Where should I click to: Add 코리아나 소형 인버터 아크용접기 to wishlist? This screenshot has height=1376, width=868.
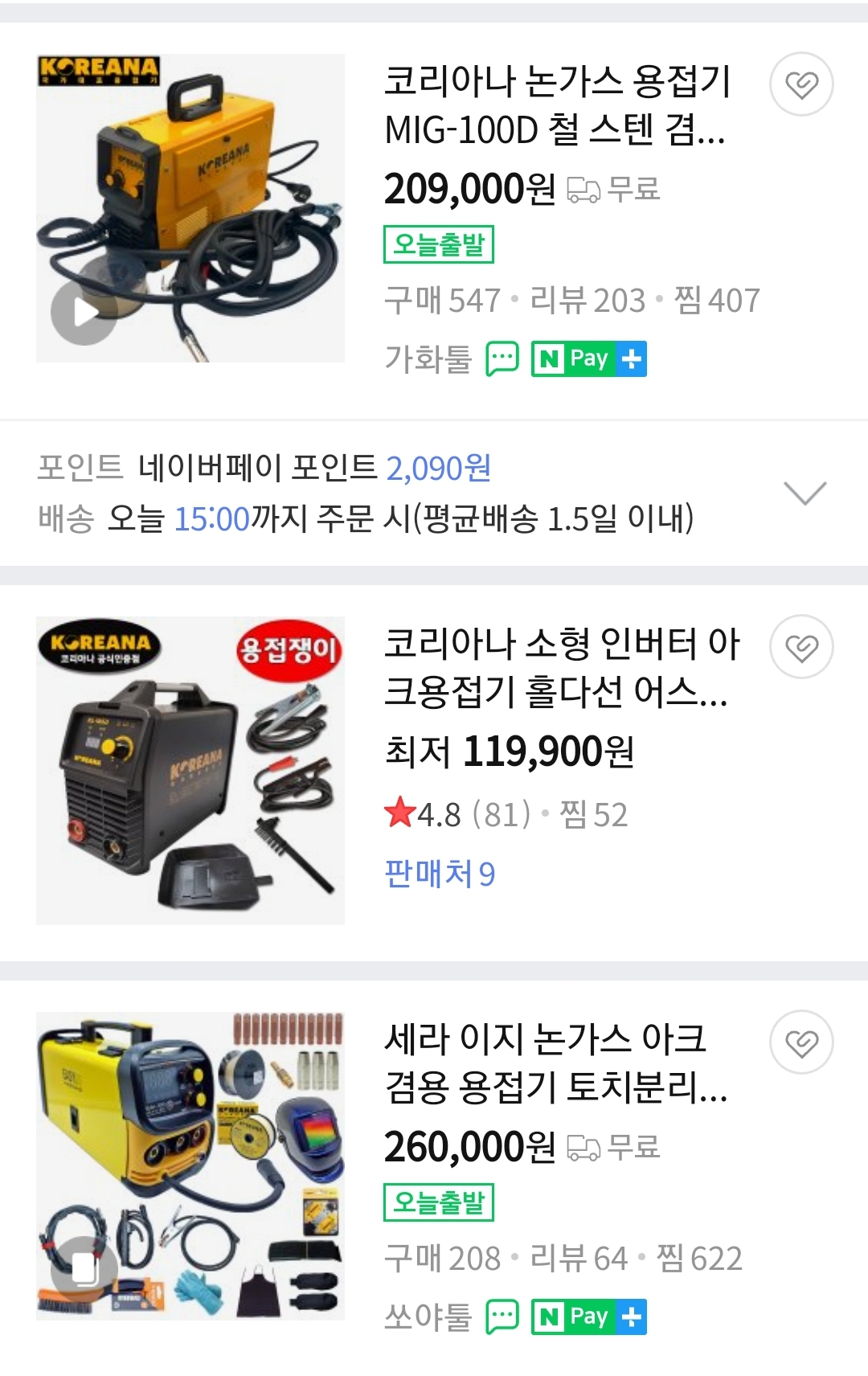click(801, 647)
